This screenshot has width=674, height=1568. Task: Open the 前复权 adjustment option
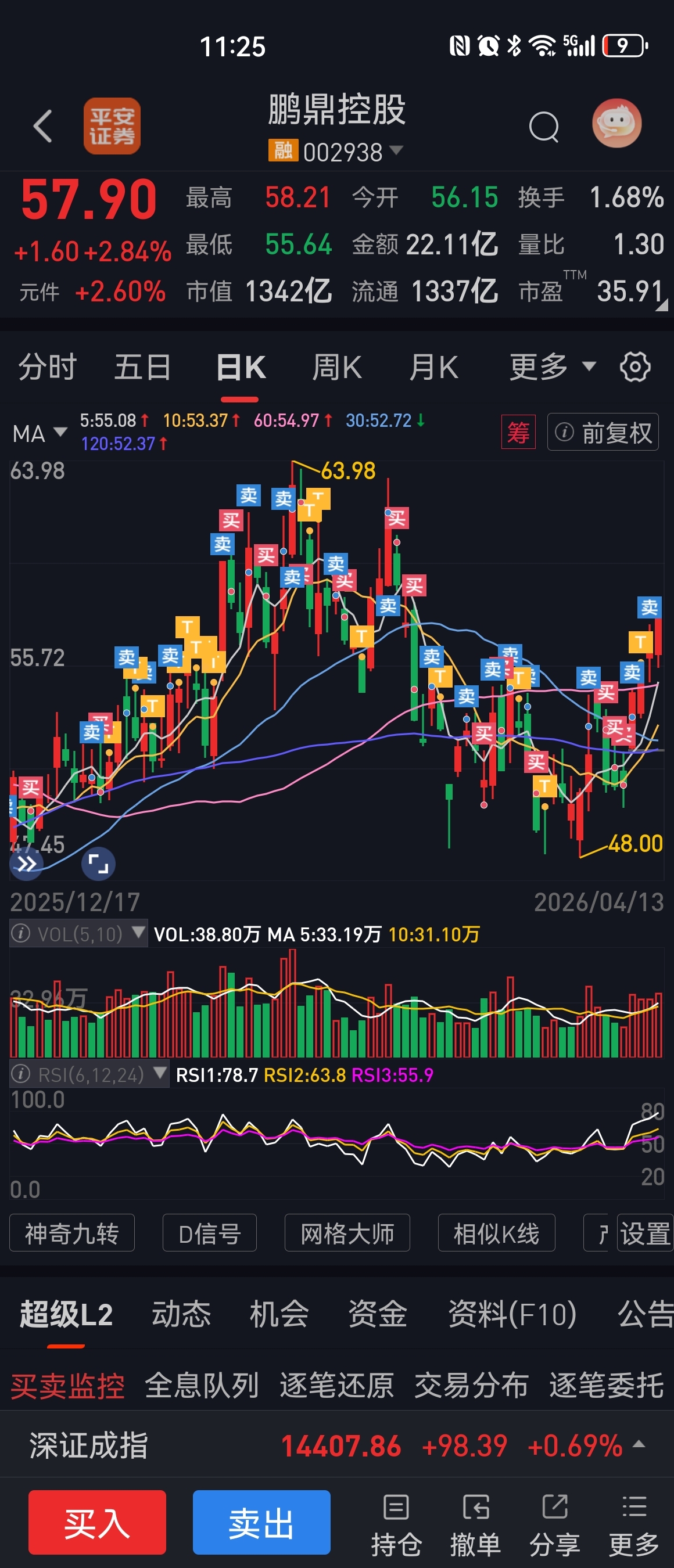[603, 432]
